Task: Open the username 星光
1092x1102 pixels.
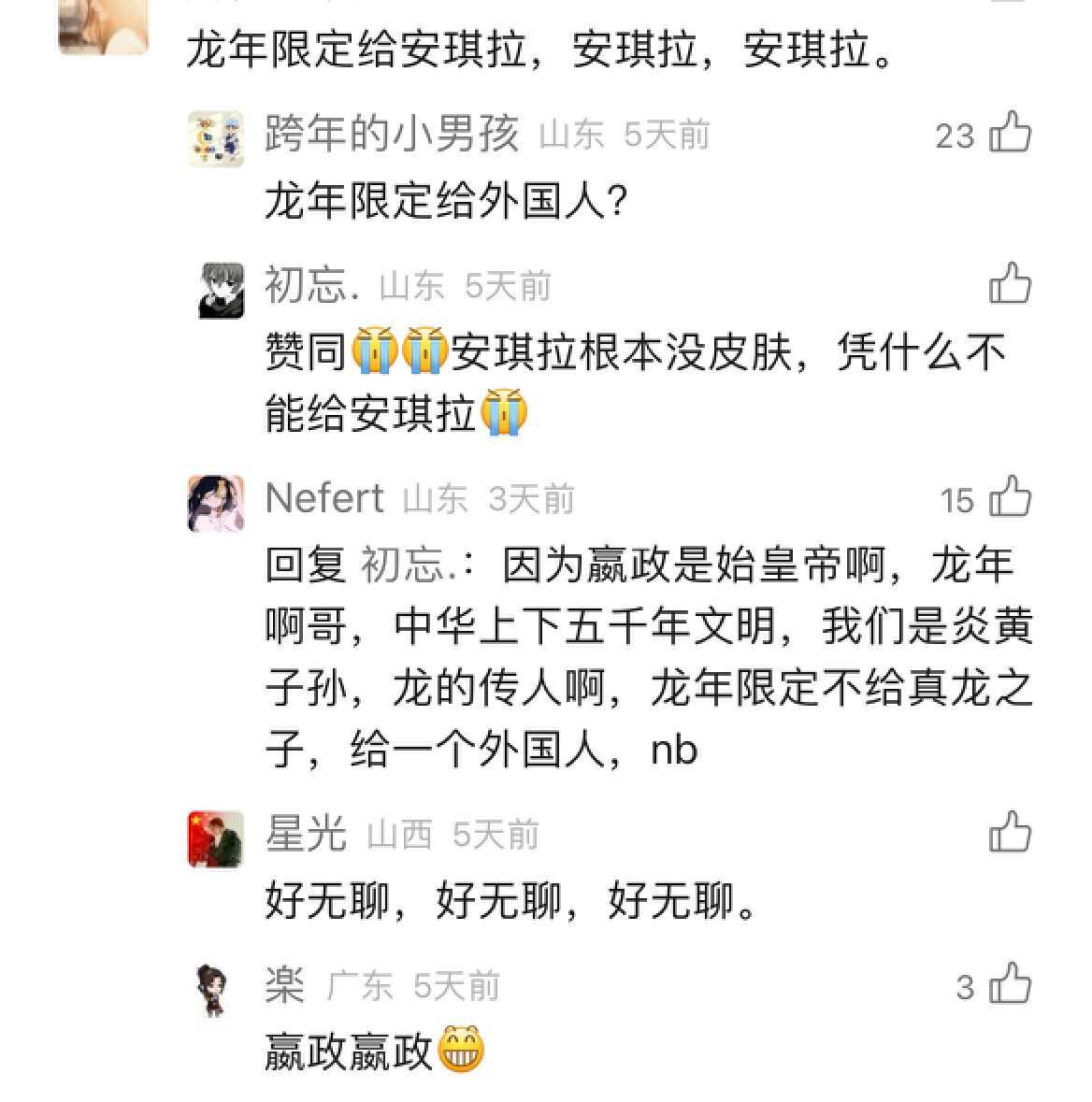Action: tap(305, 833)
